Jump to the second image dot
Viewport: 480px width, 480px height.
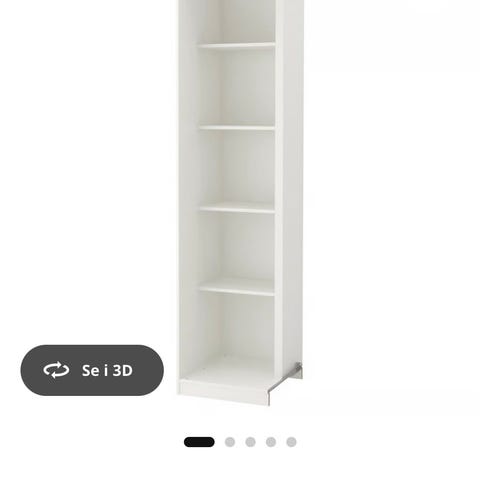pyautogui.click(x=230, y=442)
